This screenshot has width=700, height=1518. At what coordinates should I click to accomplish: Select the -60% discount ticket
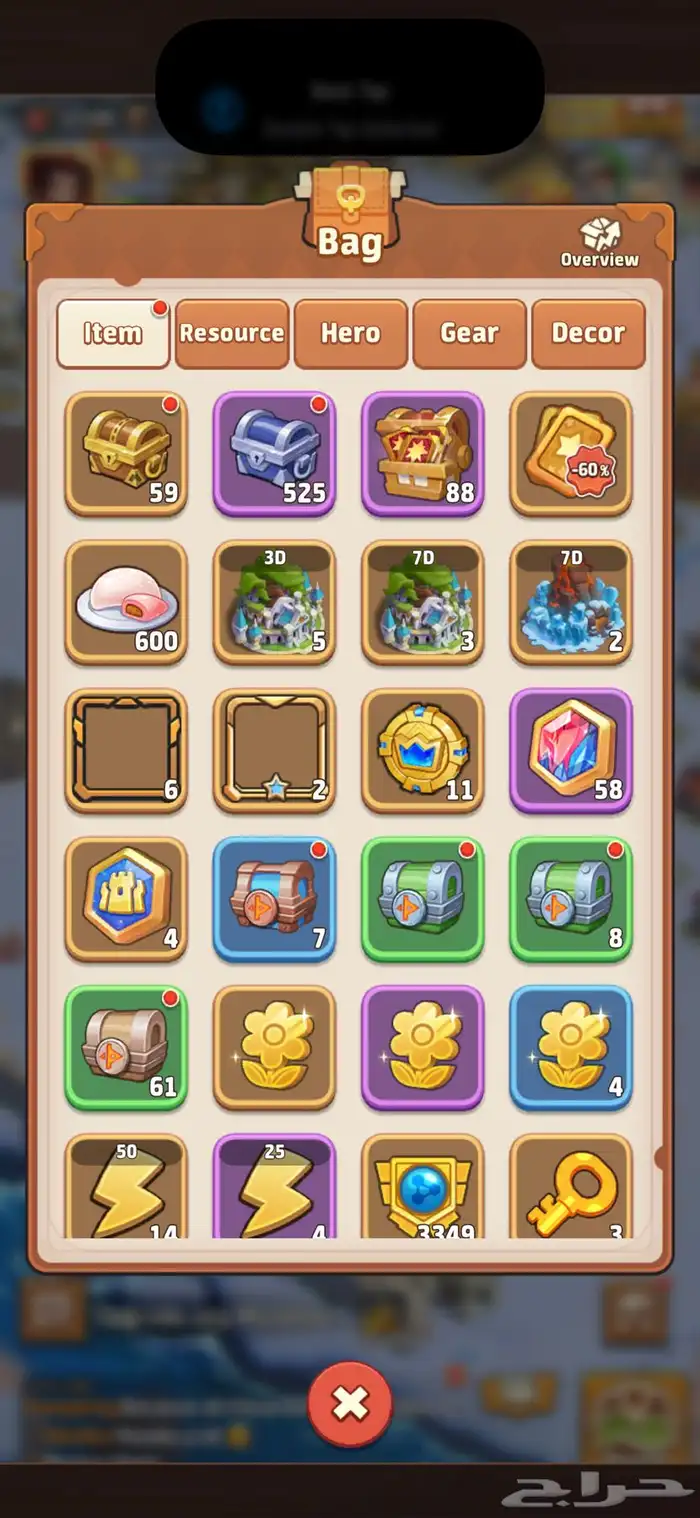pyautogui.click(x=571, y=454)
